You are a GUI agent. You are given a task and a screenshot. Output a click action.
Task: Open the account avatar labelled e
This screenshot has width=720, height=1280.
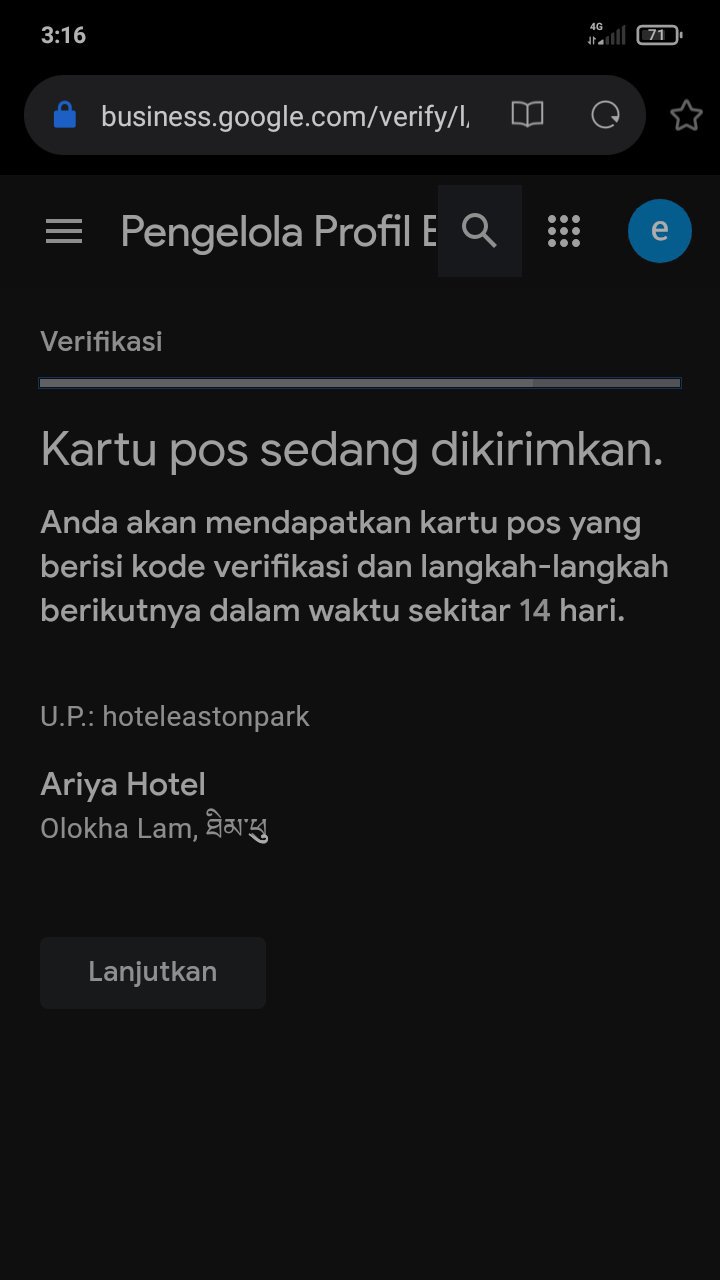click(x=659, y=231)
